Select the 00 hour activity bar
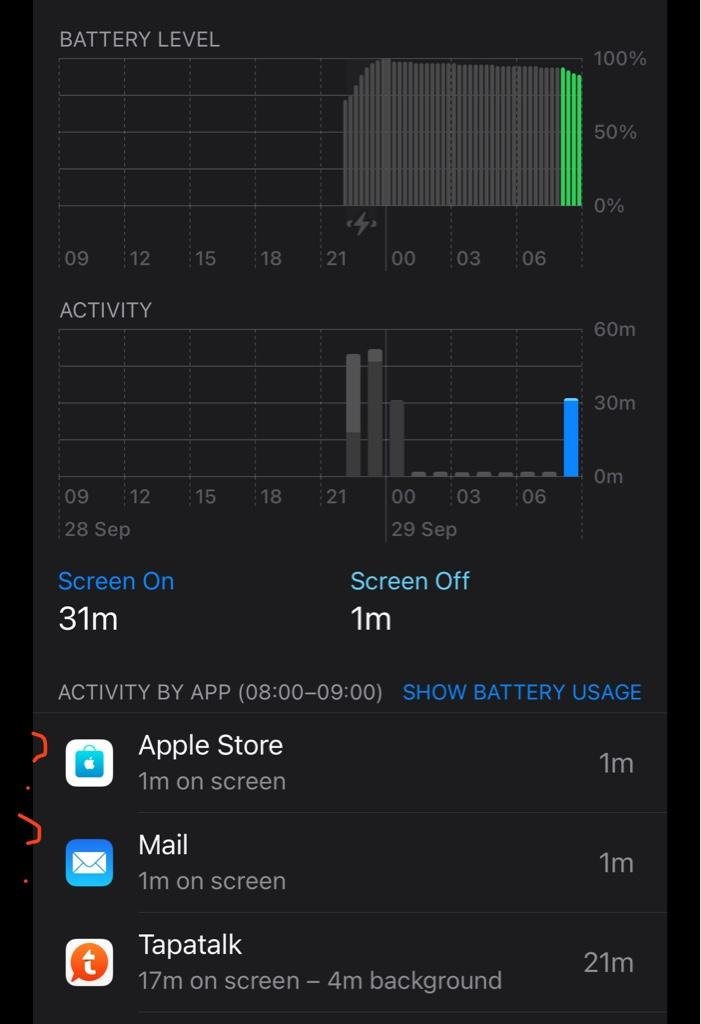This screenshot has height=1024, width=701. click(x=397, y=439)
